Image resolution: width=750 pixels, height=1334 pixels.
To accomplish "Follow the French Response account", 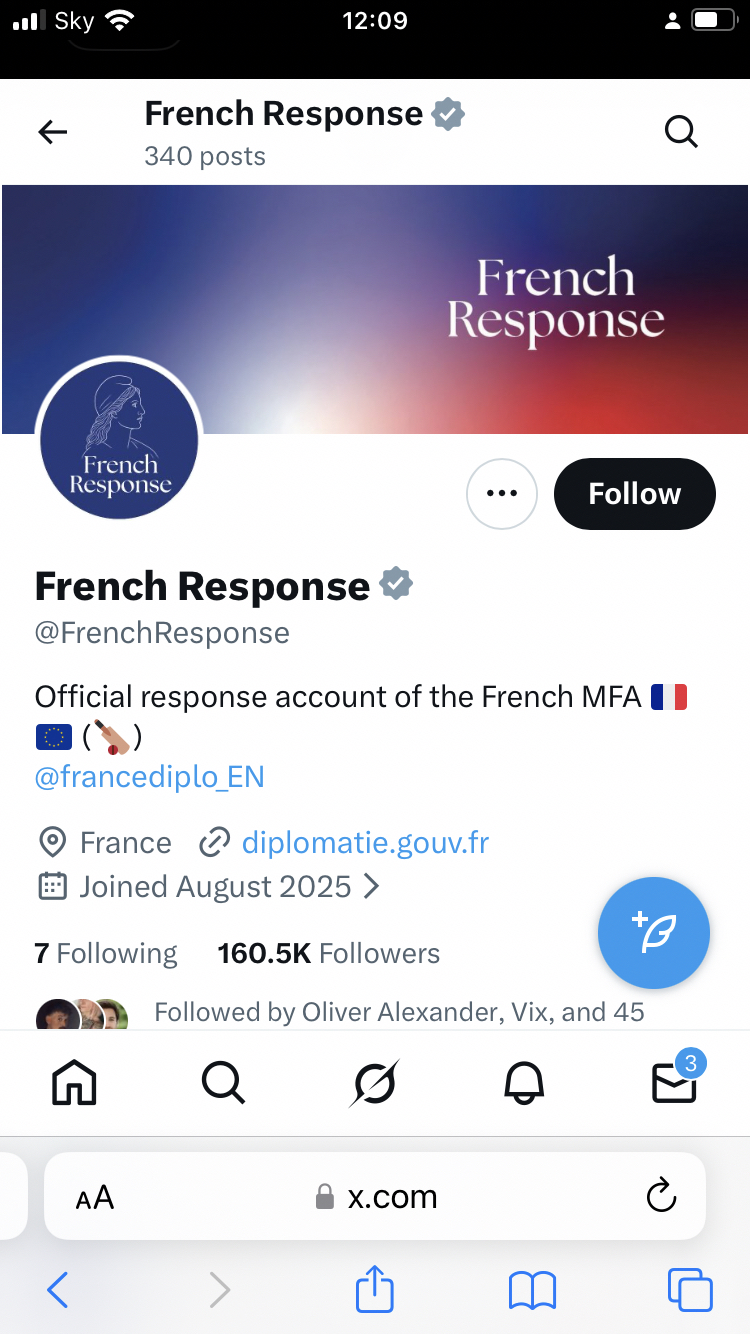I will tap(634, 493).
